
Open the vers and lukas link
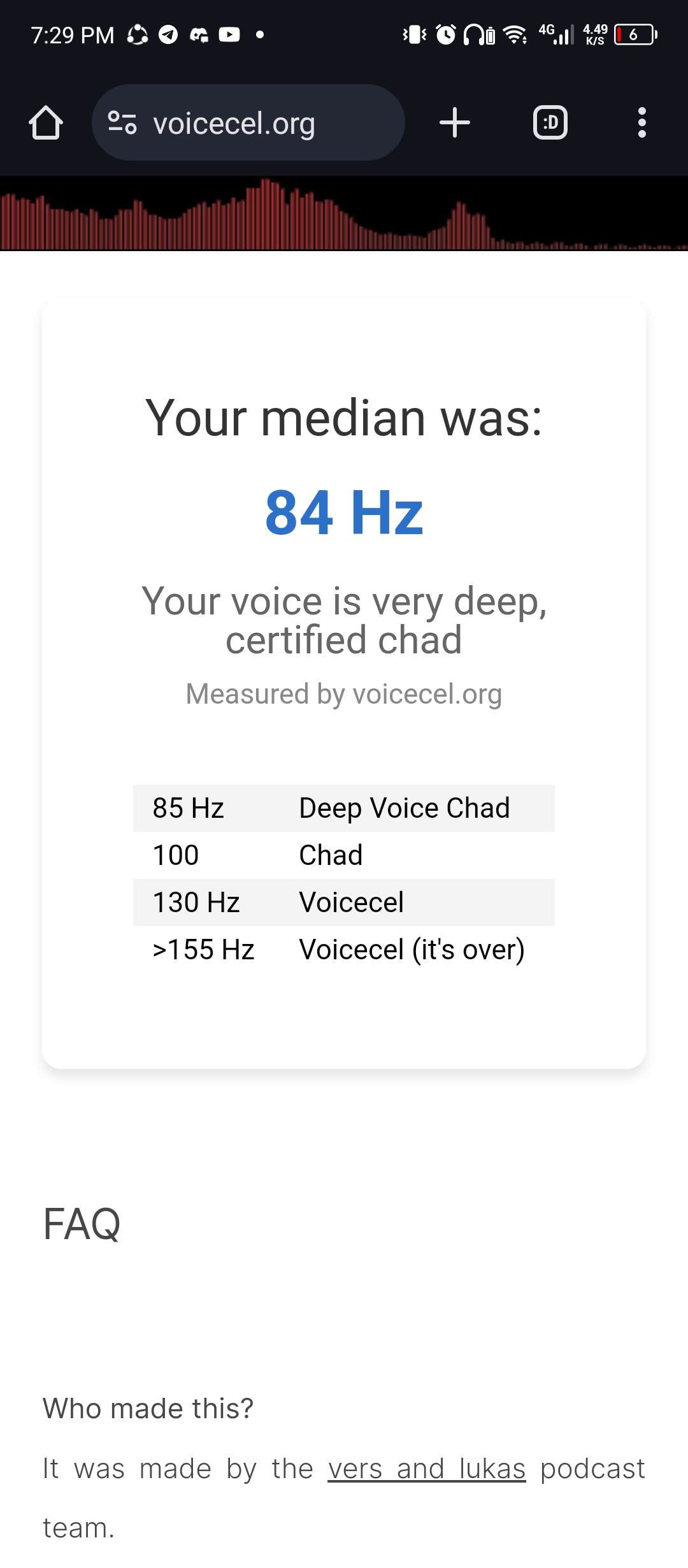[x=426, y=1469]
